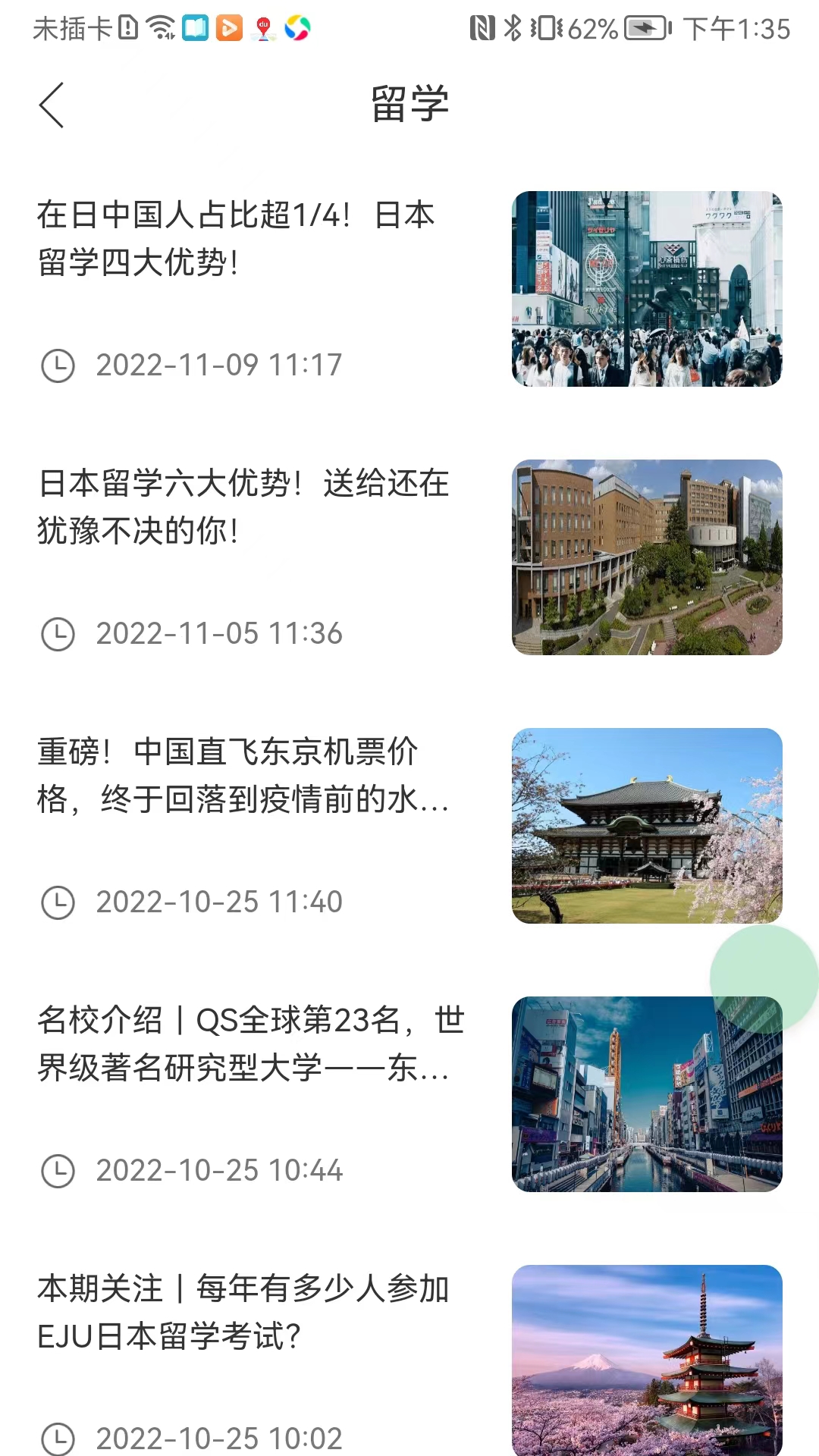Viewport: 819px width, 1456px height.
Task: Tap the clock icon beside 2022-11-09 11:17
Action: click(59, 365)
